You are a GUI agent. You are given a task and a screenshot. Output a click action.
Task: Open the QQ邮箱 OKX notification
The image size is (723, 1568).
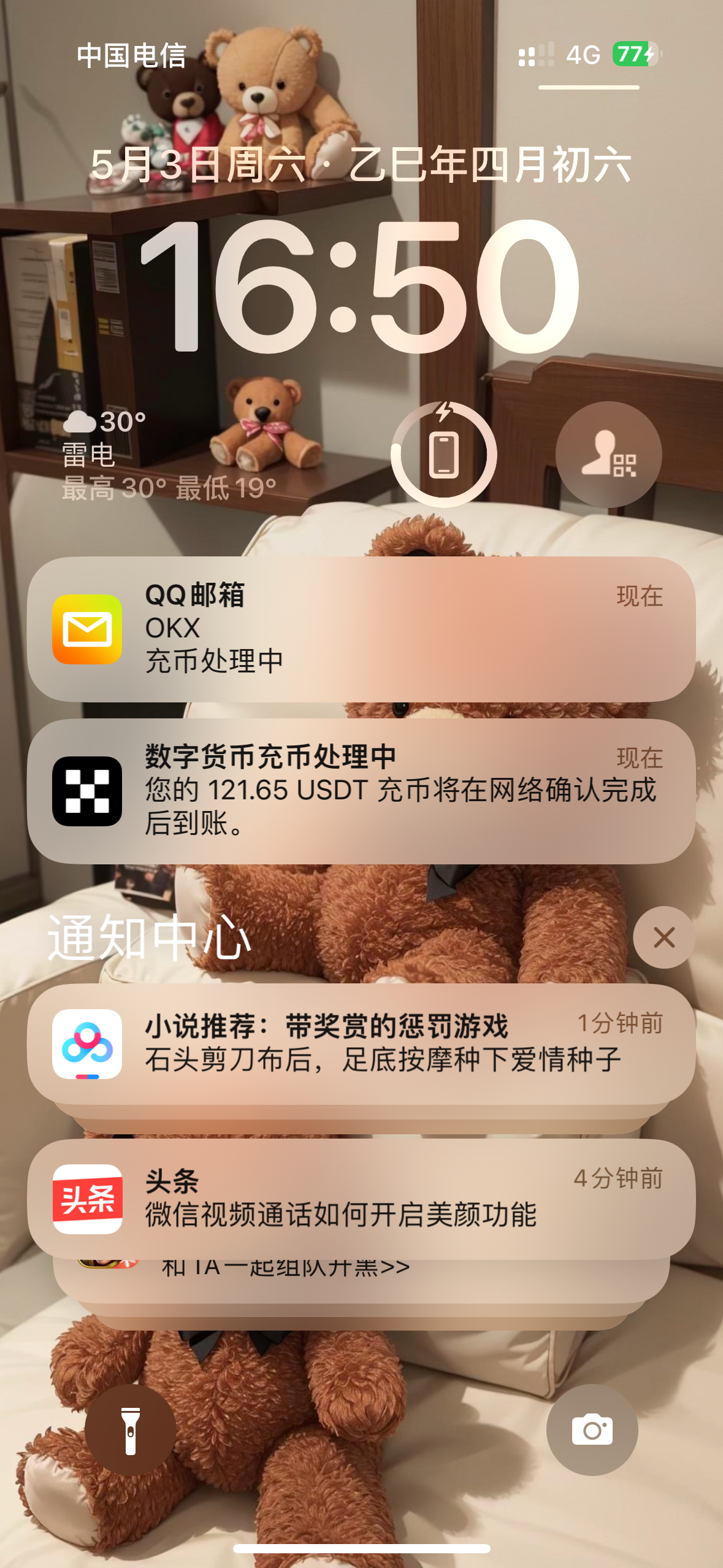pos(361,629)
